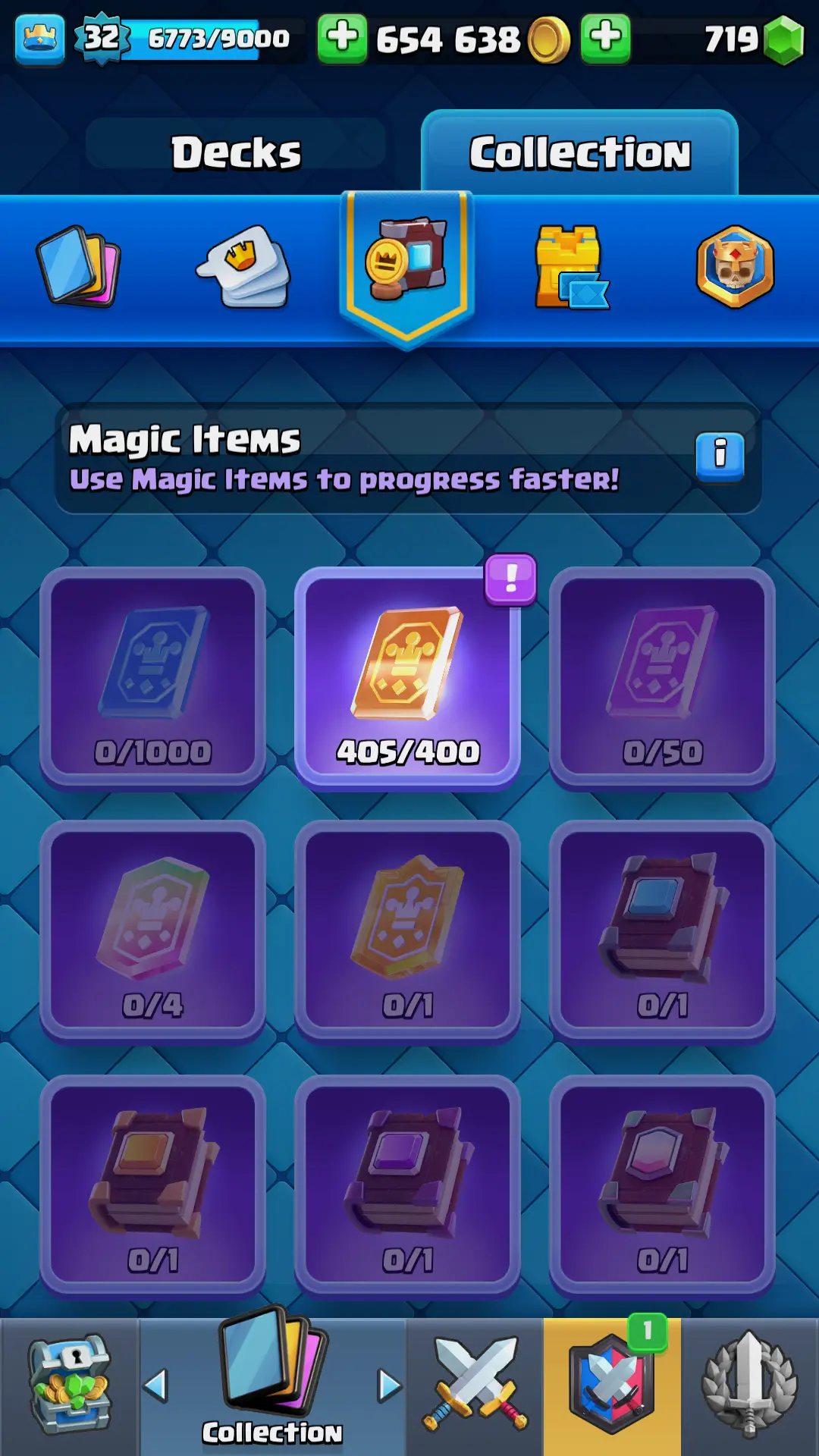Screen dimensions: 819x1456
Task: Open the shop chest tab
Action: click(x=70, y=1386)
